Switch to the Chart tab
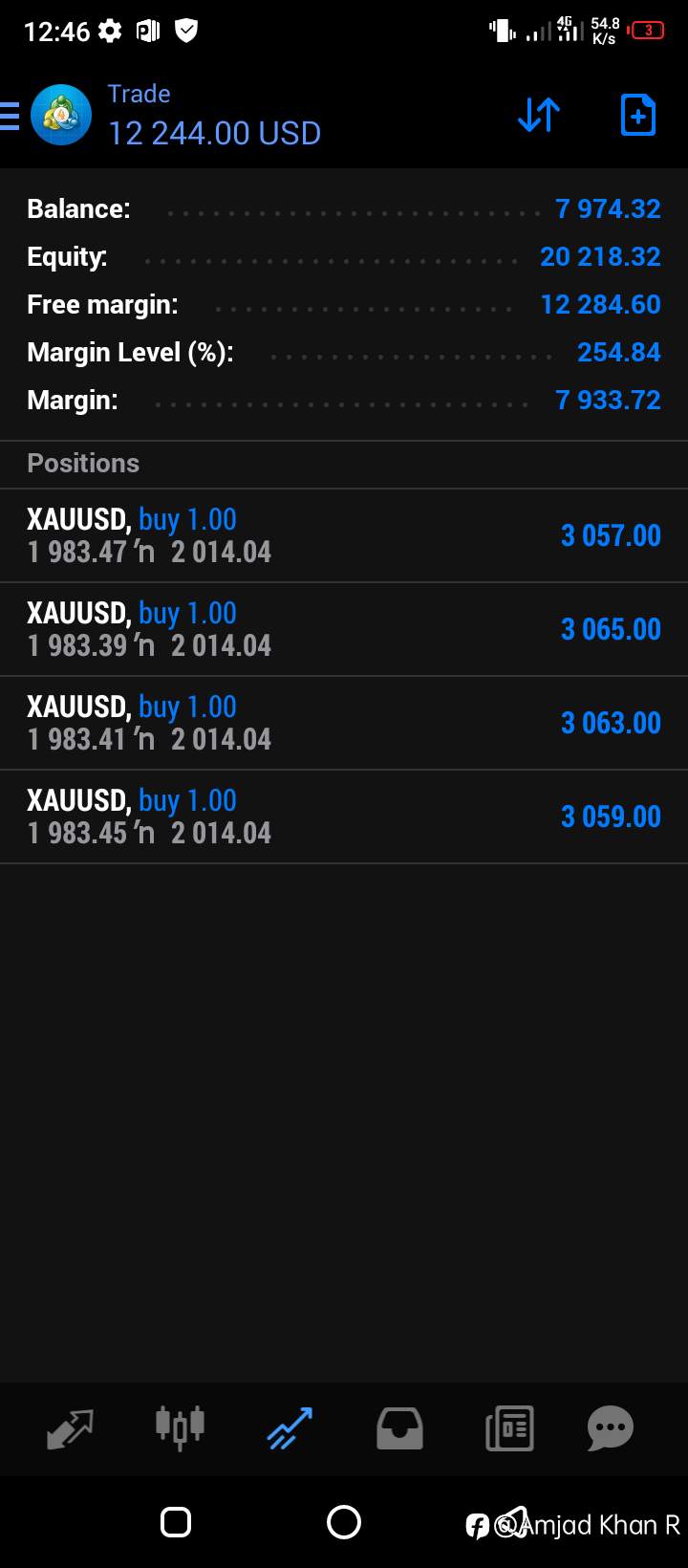Viewport: 688px width, 1568px height. pos(180,1428)
